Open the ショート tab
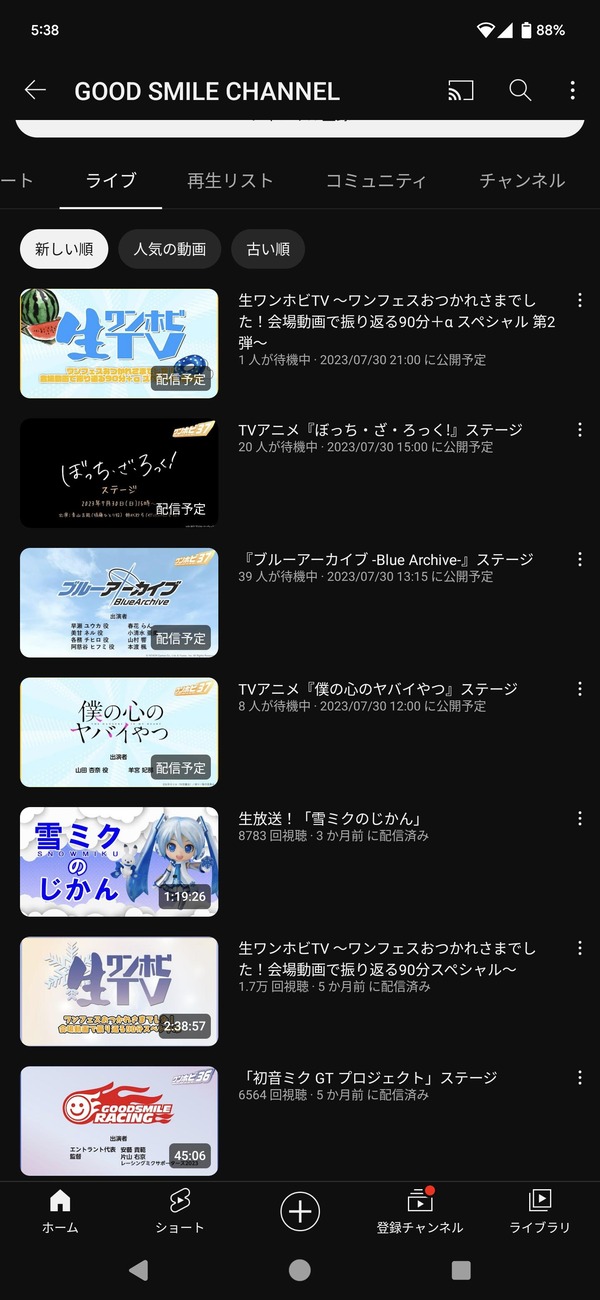The height and width of the screenshot is (1300, 600). click(180, 1212)
